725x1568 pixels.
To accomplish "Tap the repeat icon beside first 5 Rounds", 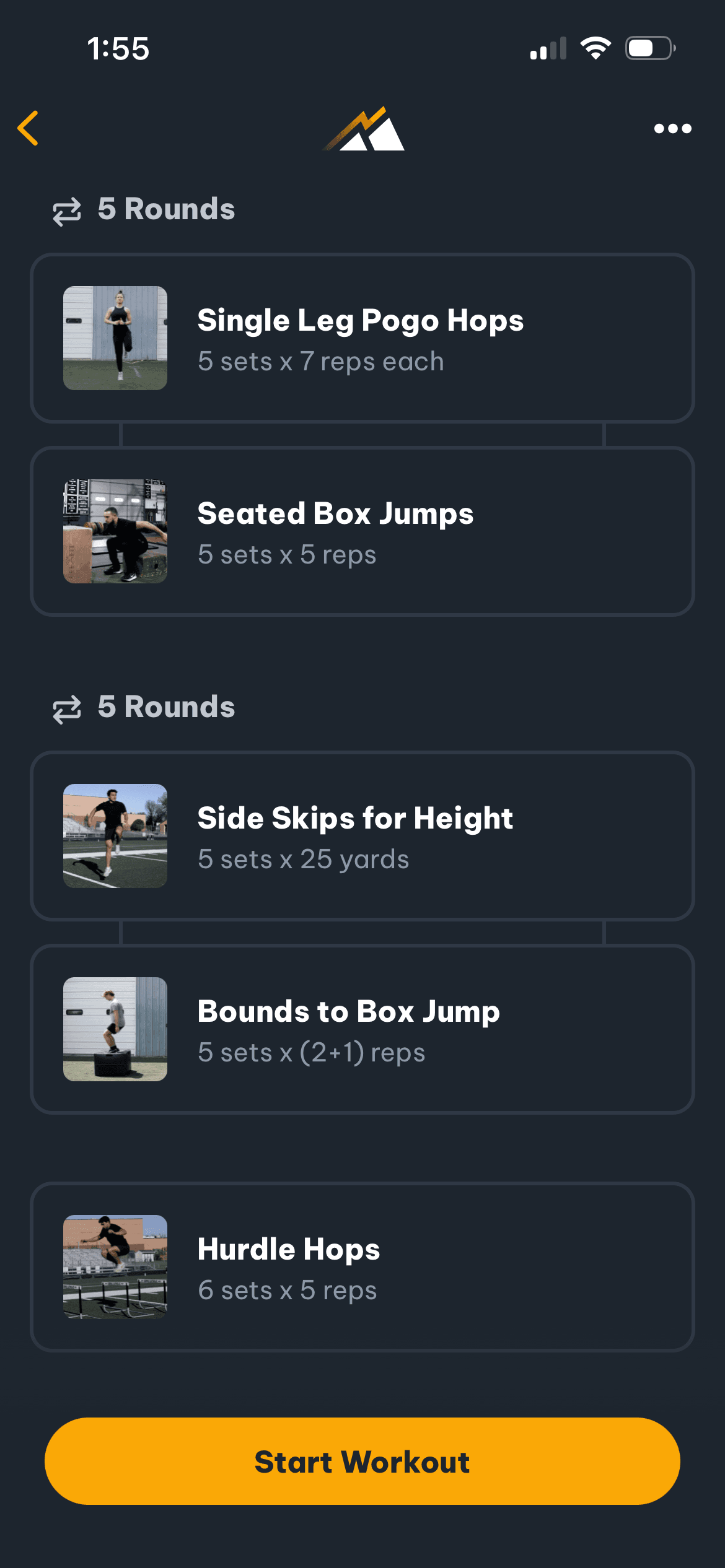I will click(x=67, y=209).
